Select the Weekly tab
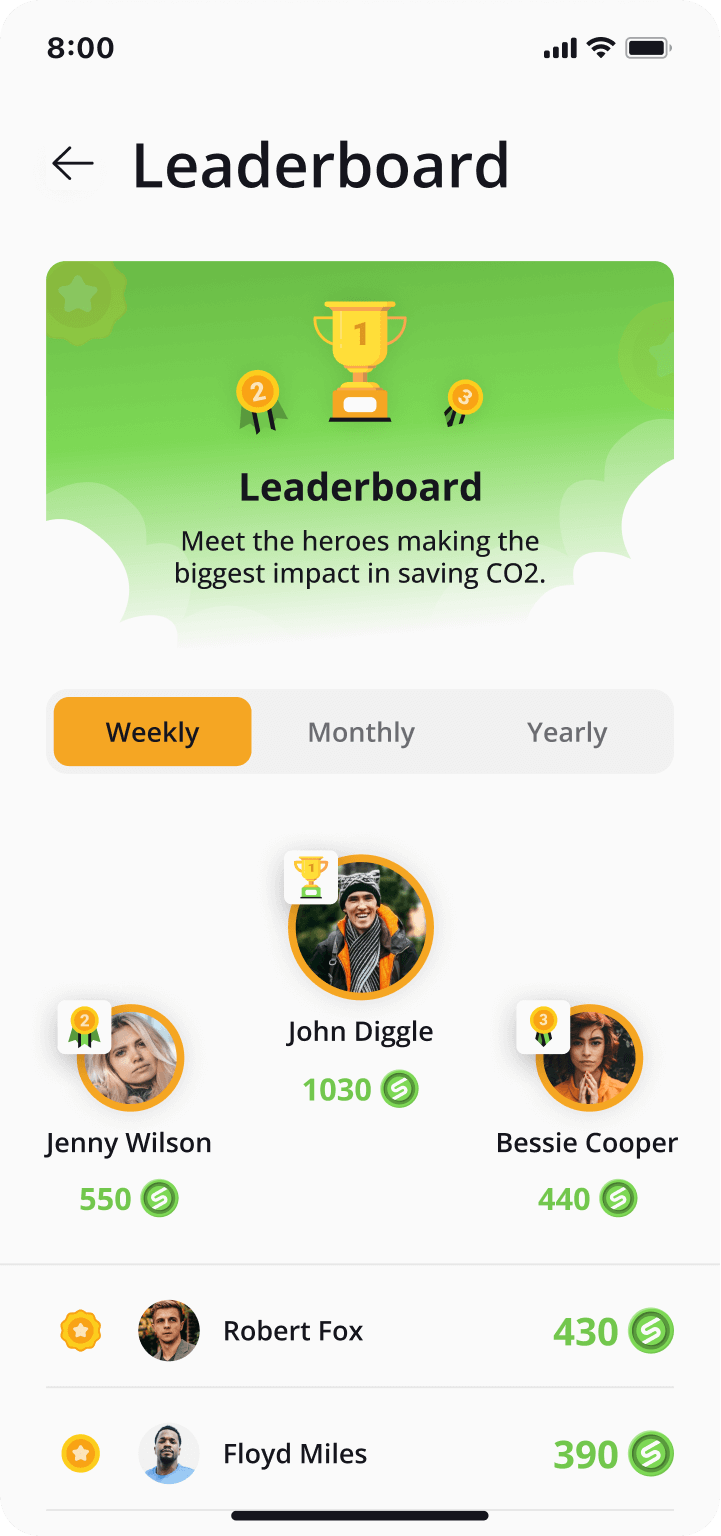Screen dimensions: 721x1536 tap(152, 732)
